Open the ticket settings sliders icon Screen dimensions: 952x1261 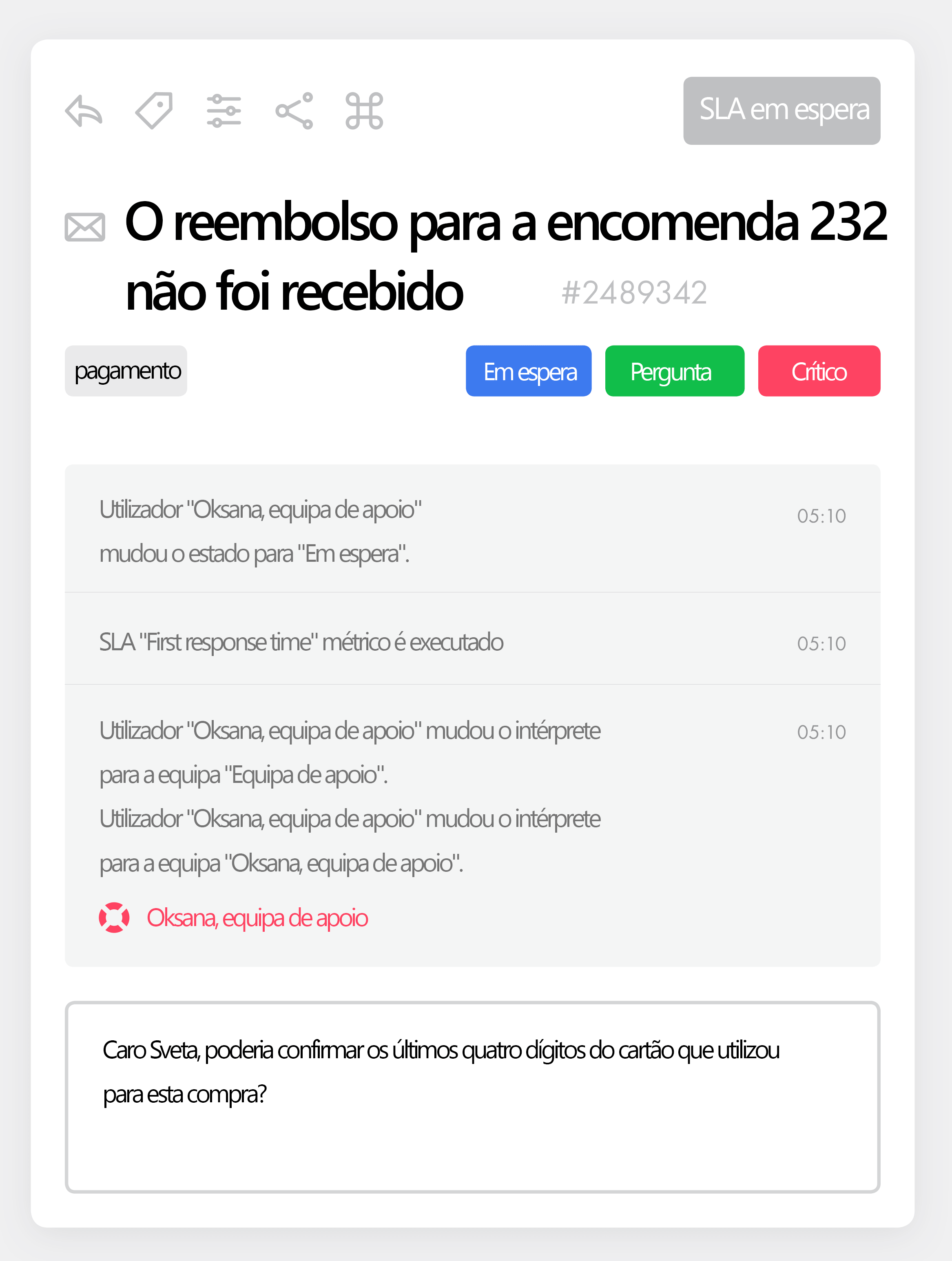(x=224, y=111)
